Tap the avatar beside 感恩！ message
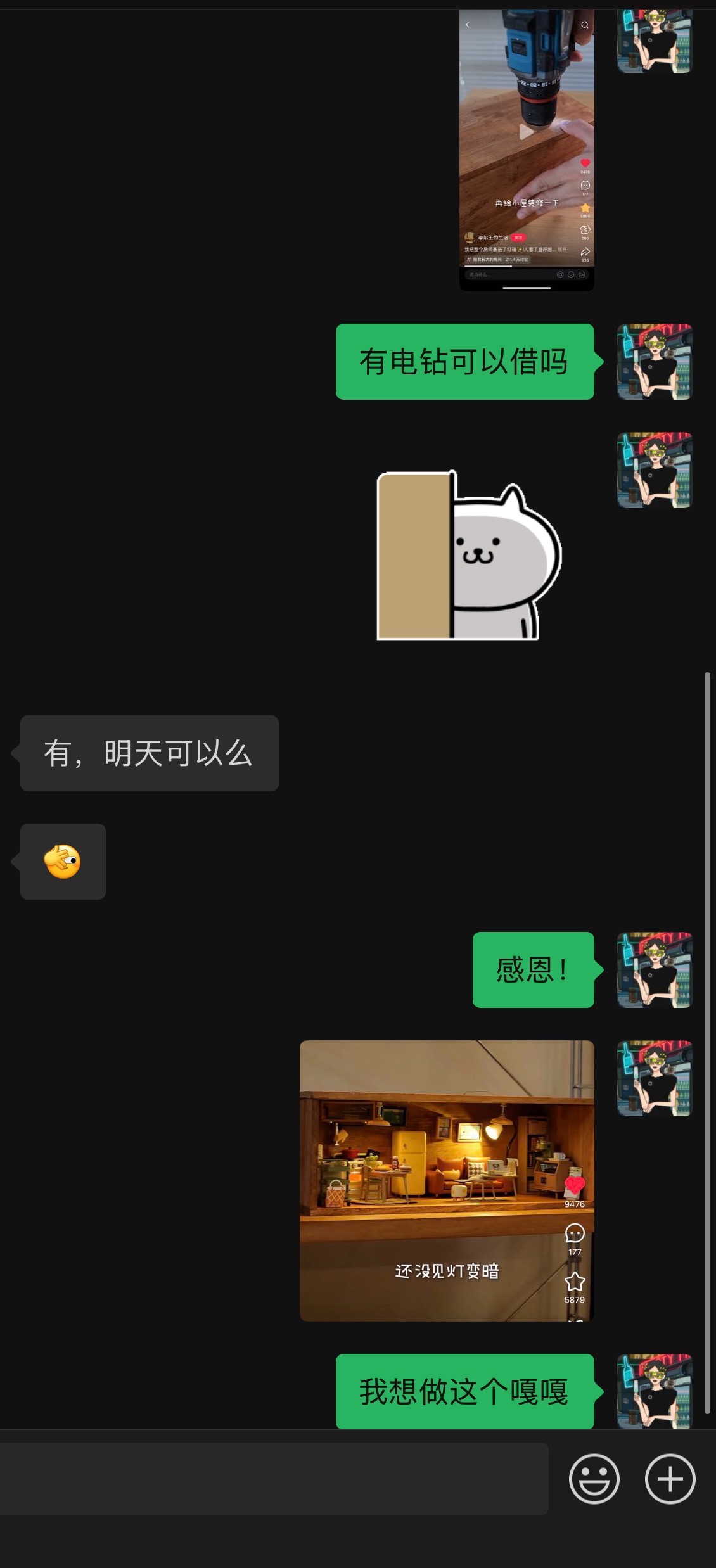This screenshot has width=716, height=1568. (x=655, y=969)
